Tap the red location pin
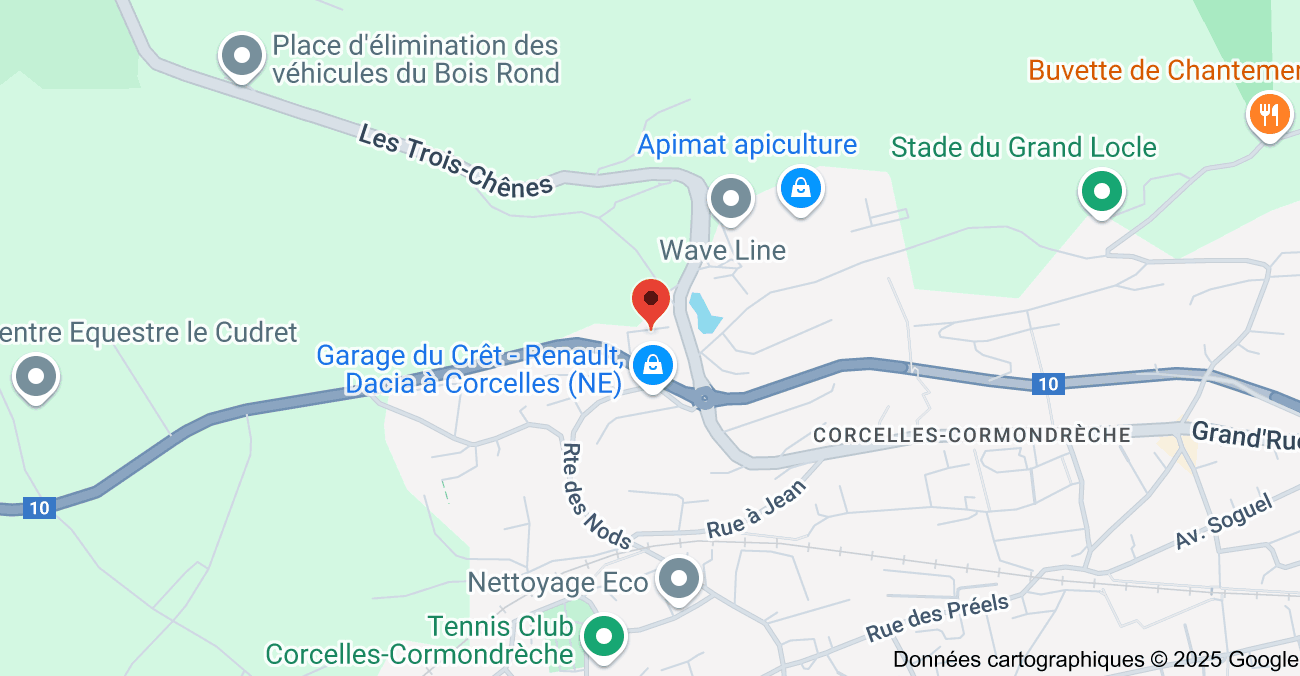The height and width of the screenshot is (676, 1300). [x=651, y=301]
